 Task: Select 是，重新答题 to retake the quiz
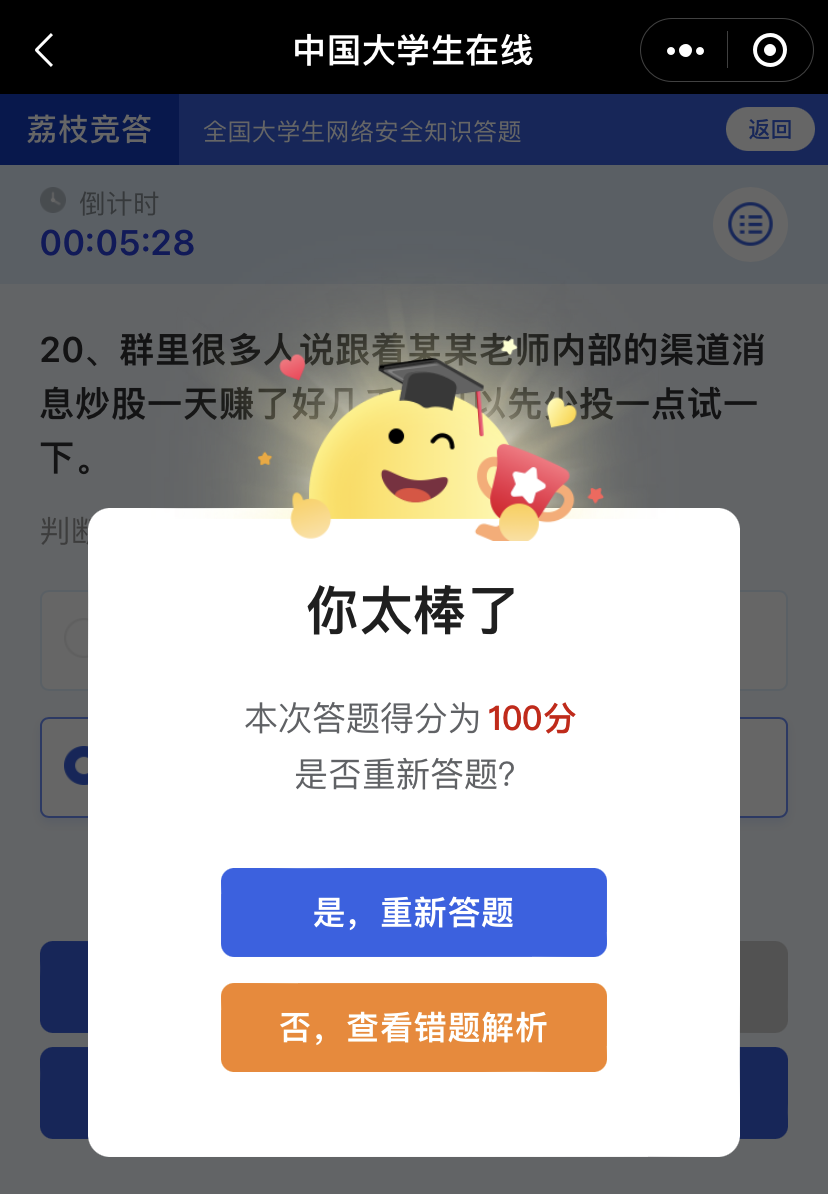(x=413, y=912)
